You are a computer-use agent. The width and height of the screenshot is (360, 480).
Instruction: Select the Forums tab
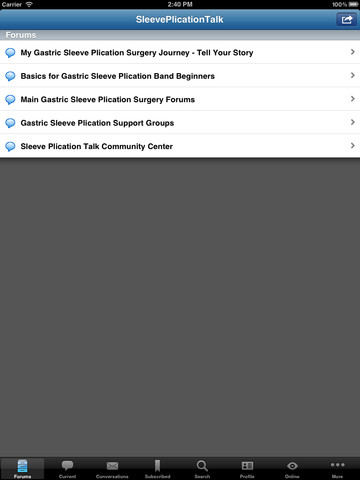22,469
